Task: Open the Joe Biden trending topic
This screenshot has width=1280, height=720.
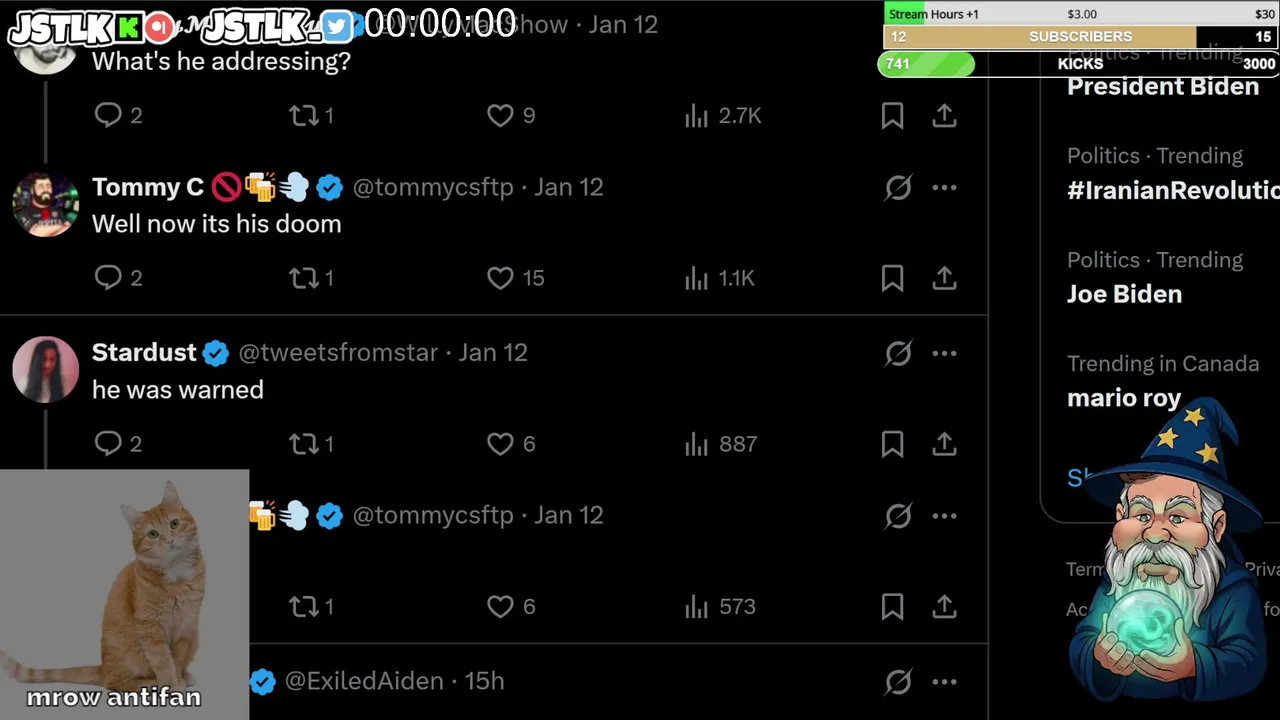Action: coord(1124,294)
